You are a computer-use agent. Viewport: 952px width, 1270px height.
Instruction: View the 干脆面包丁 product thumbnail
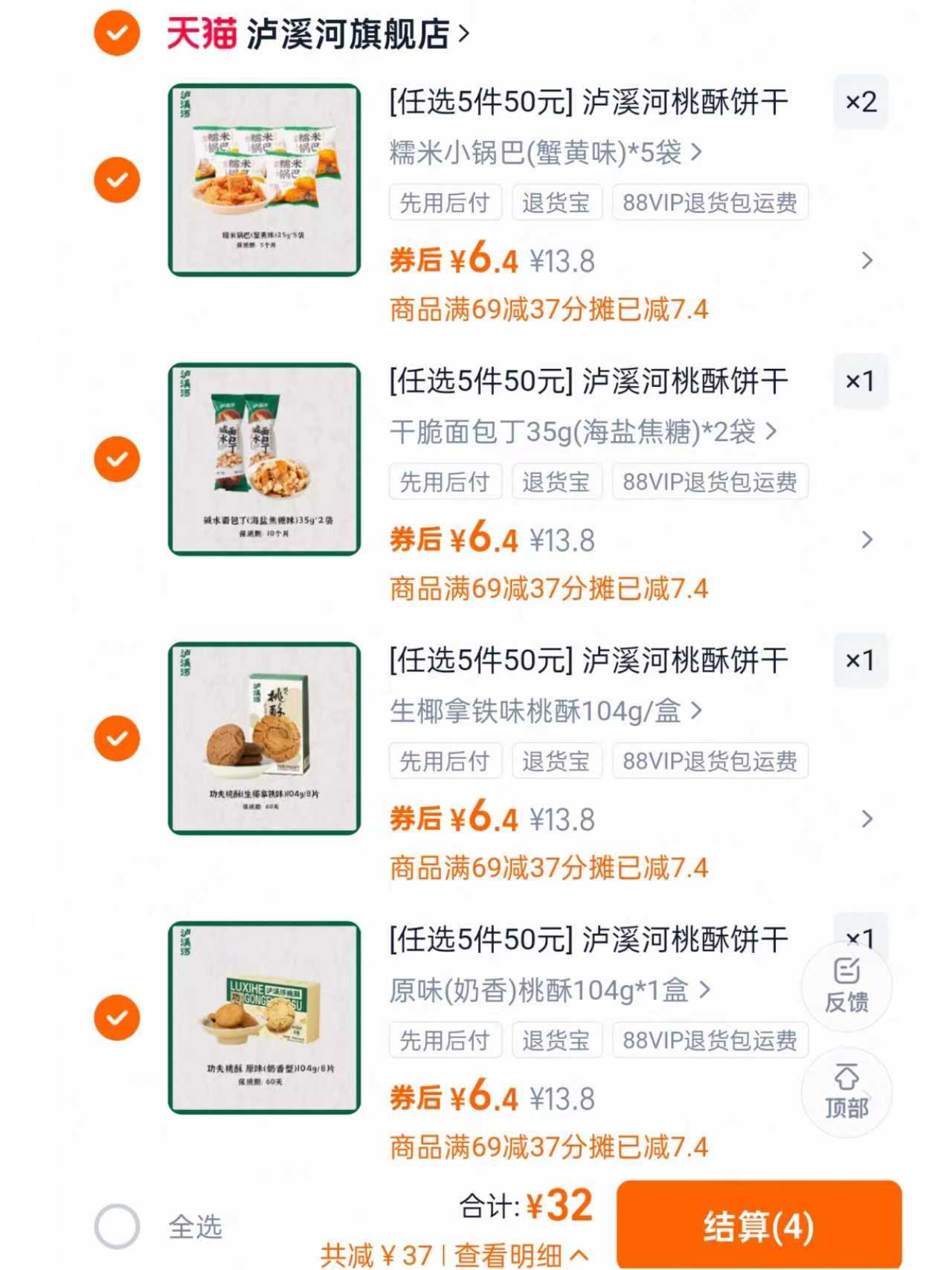coord(266,459)
